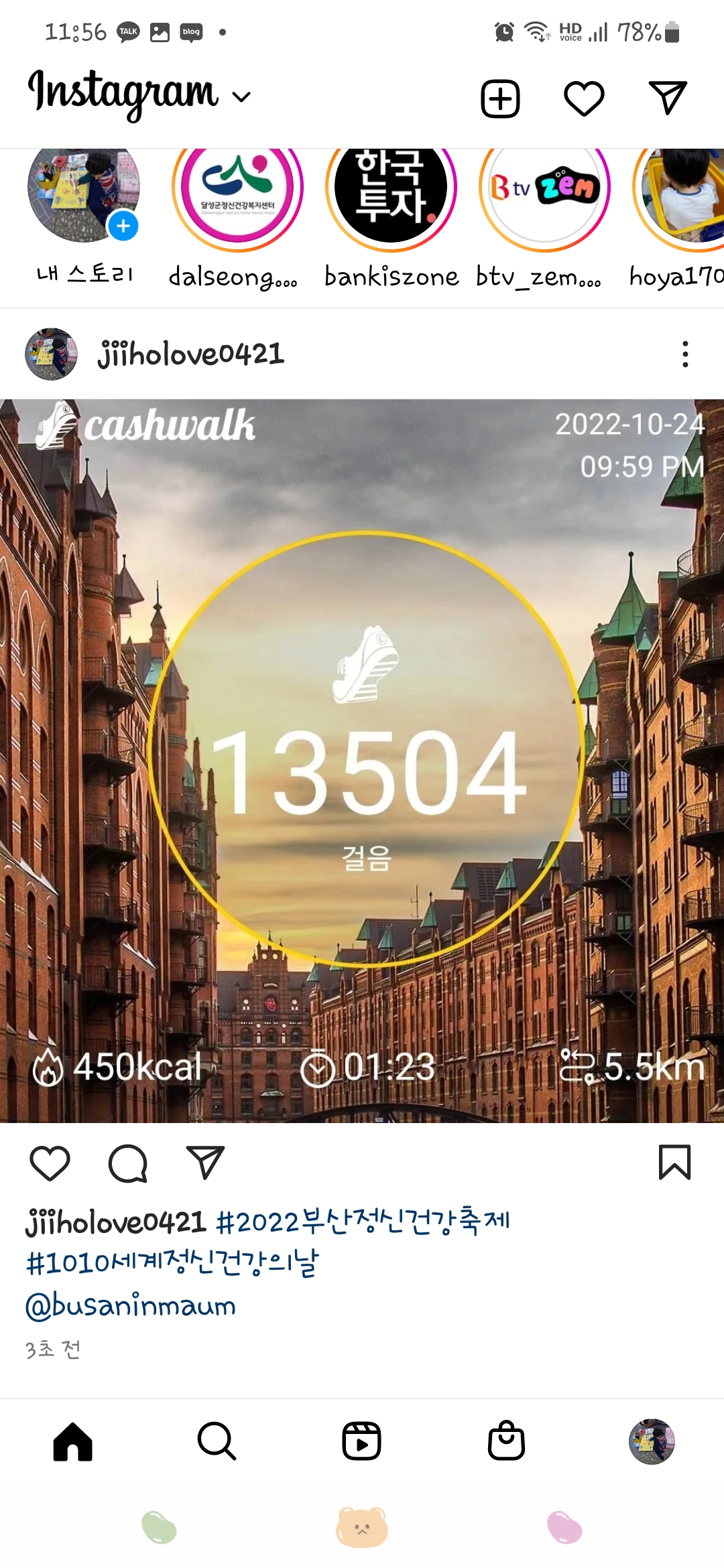This screenshot has width=724, height=1568.
Task: Open the activity heart notifications
Action: pyautogui.click(x=584, y=99)
